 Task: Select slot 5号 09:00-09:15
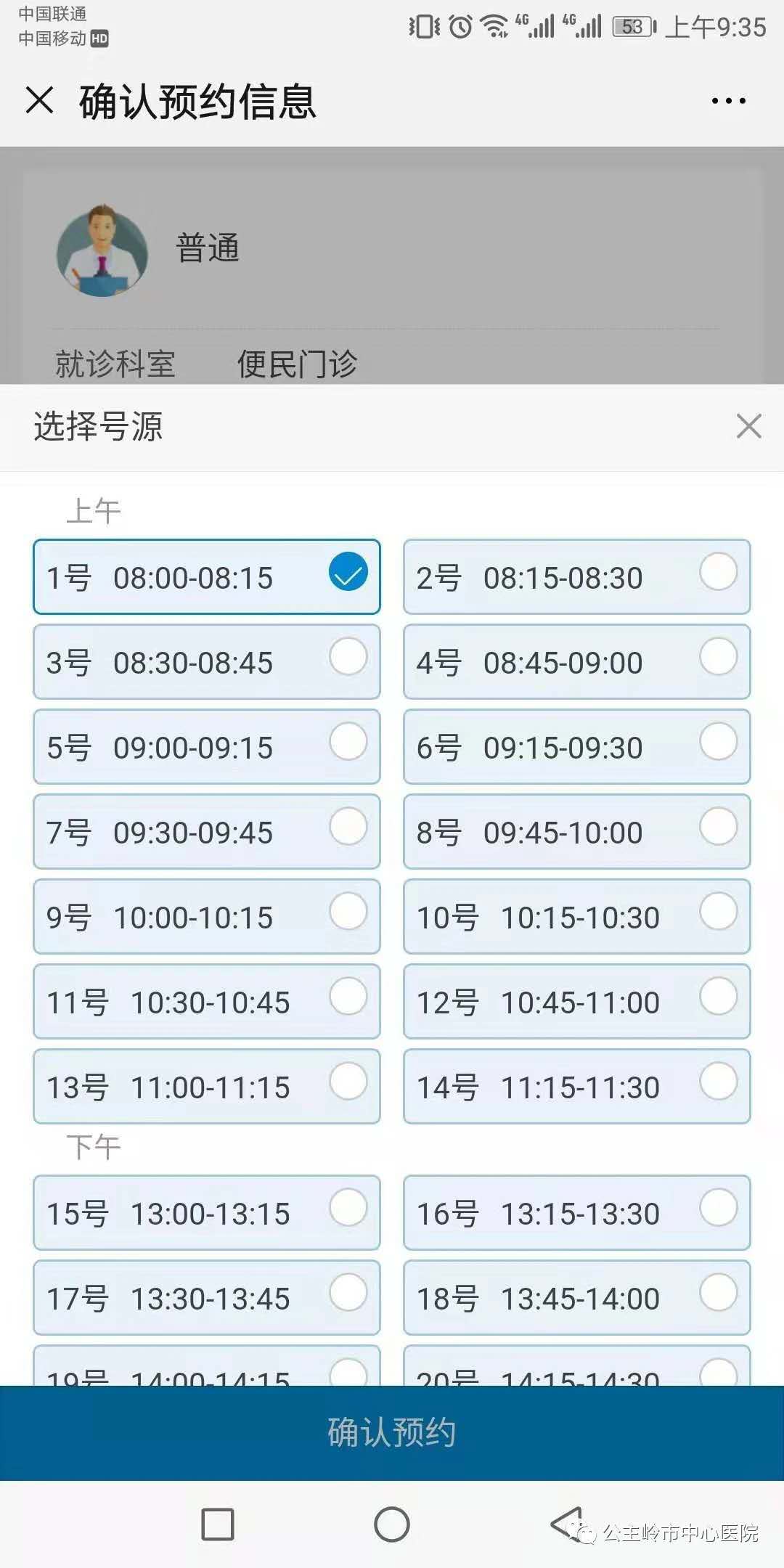click(206, 747)
